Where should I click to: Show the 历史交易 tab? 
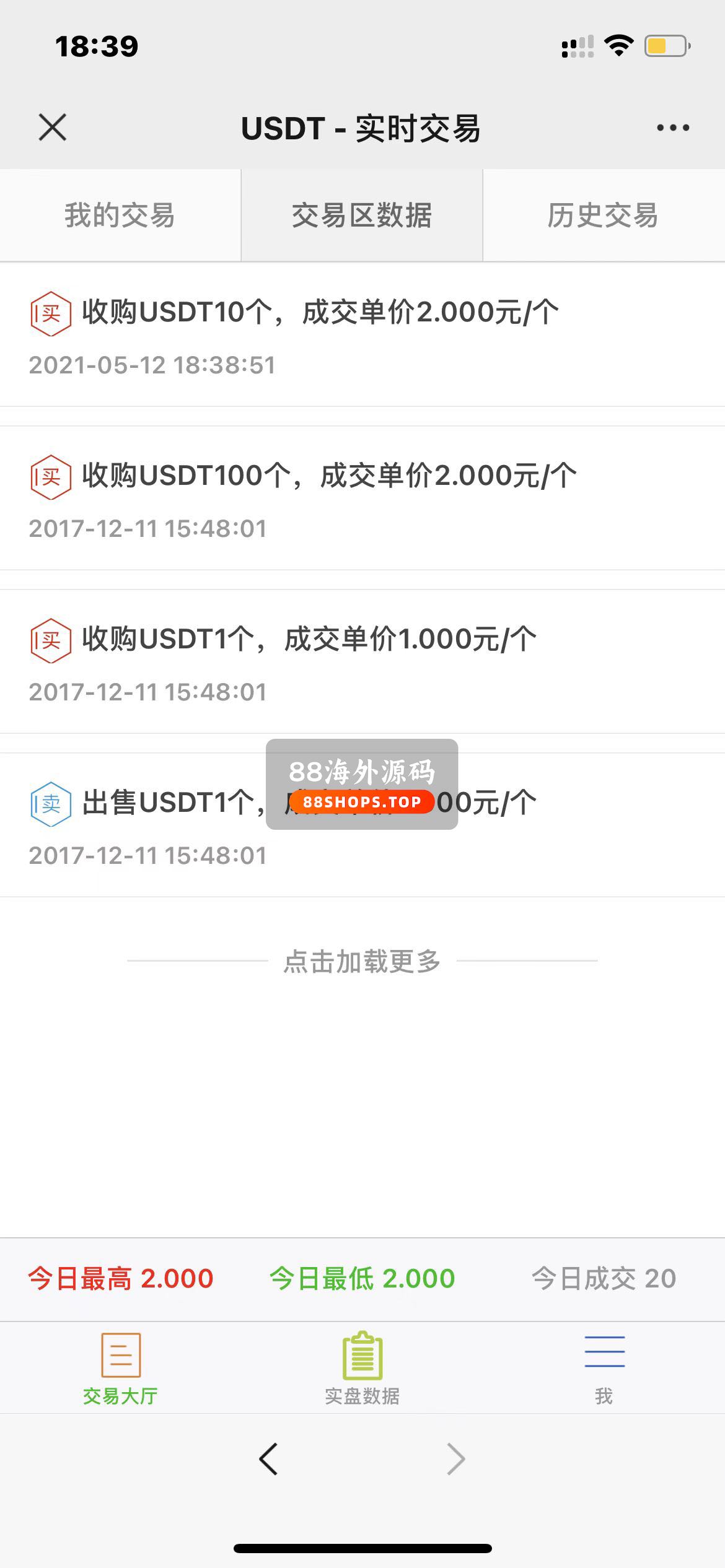603,216
